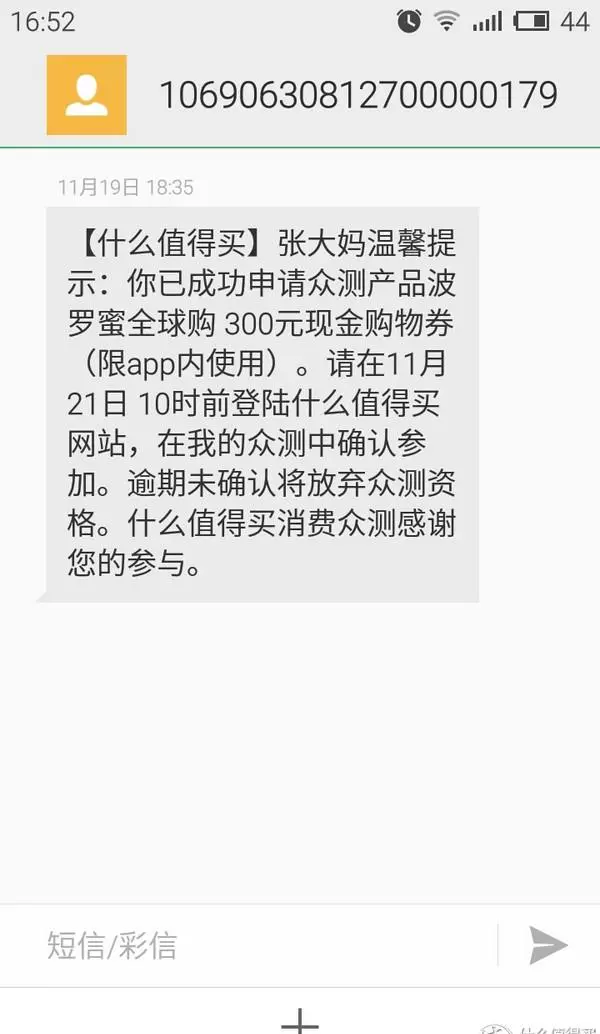The width and height of the screenshot is (600, 1034).
Task: Tap the send arrow icon
Action: pyautogui.click(x=548, y=945)
